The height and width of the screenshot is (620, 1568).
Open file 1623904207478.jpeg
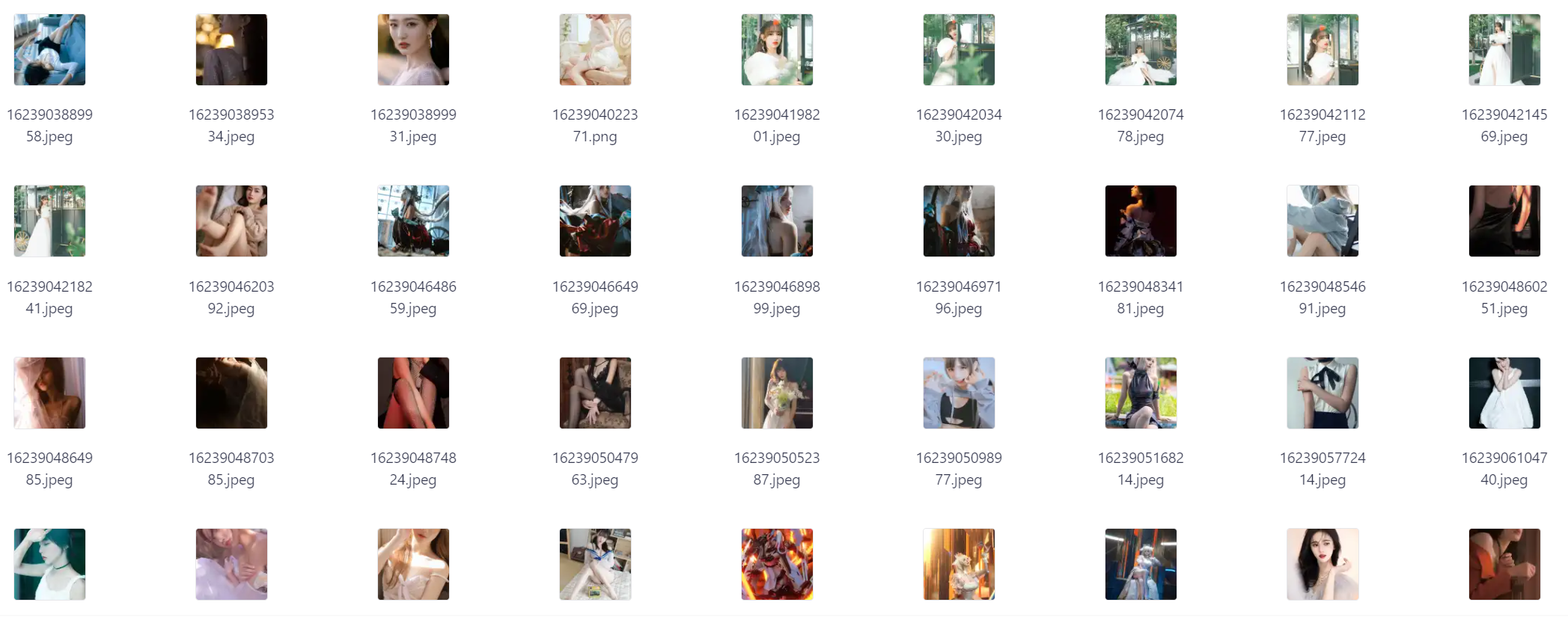coord(1141,49)
